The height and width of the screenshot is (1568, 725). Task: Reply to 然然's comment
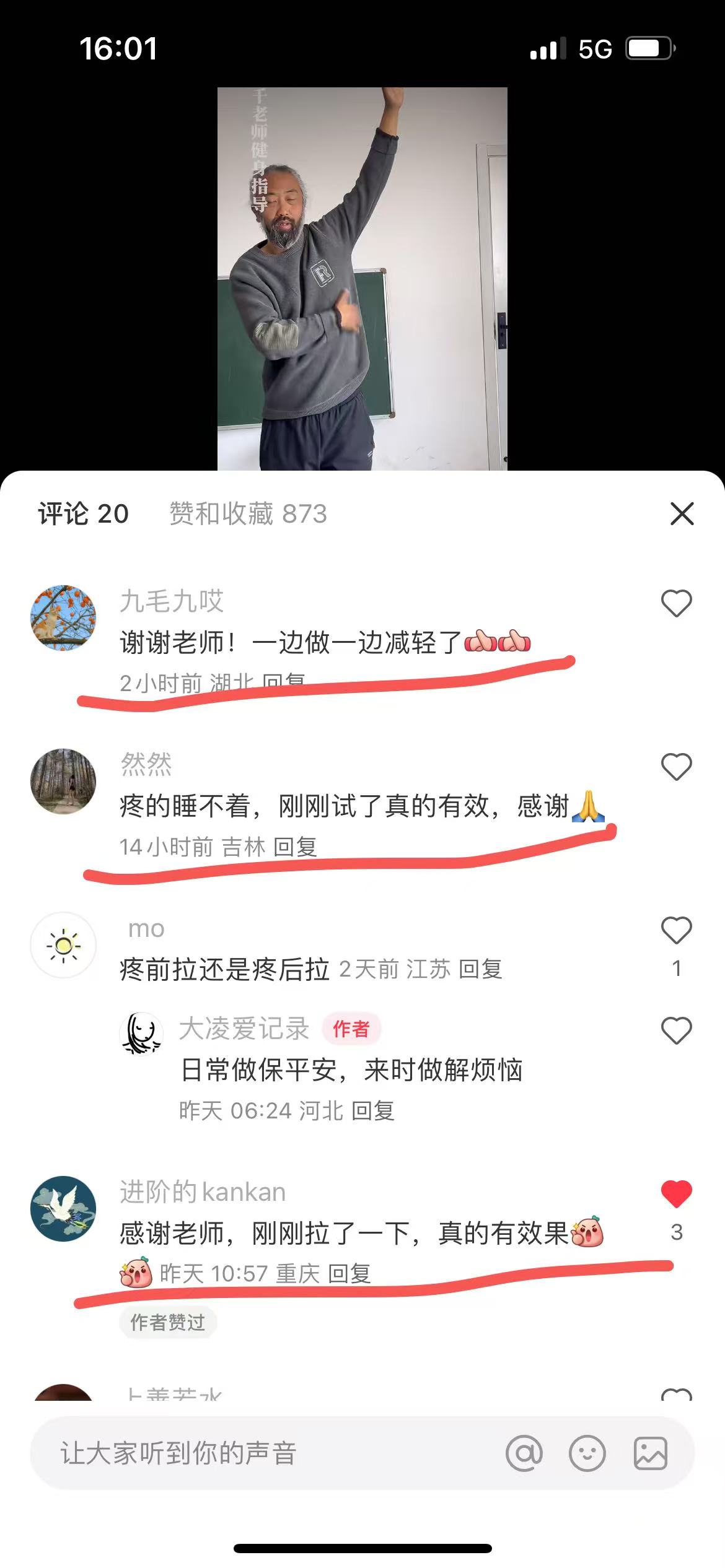point(295,847)
